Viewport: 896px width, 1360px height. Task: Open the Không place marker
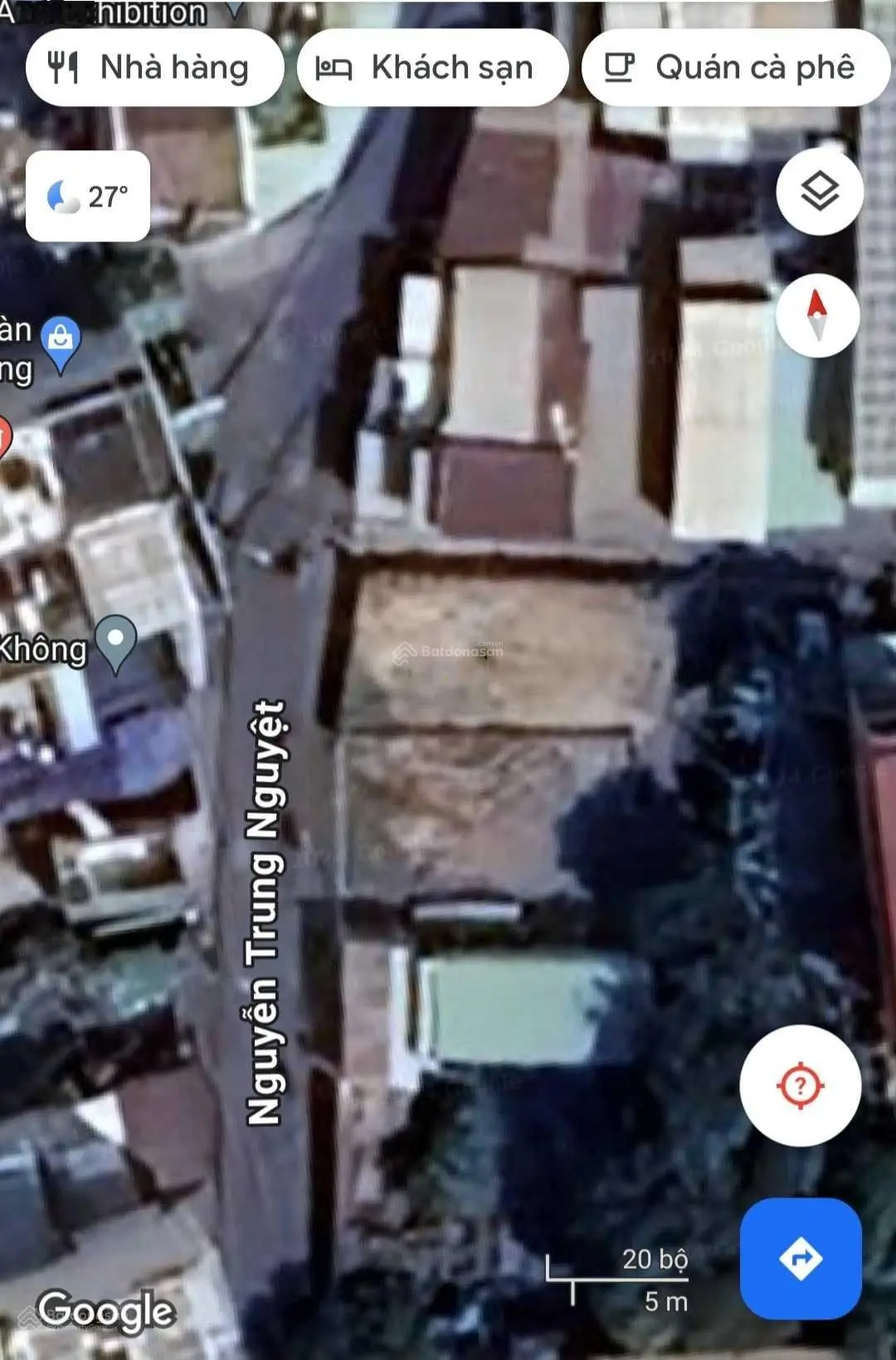tap(115, 642)
